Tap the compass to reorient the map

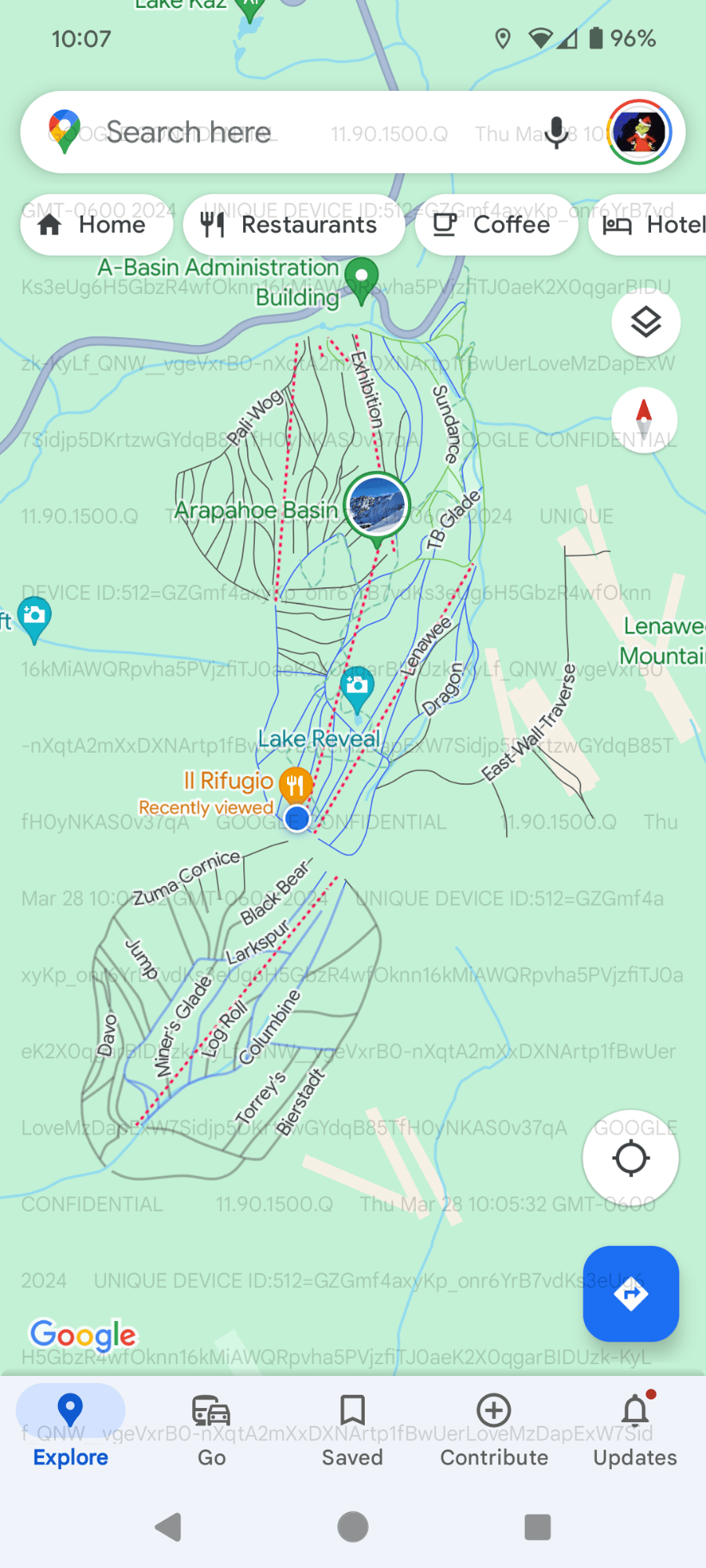click(644, 418)
